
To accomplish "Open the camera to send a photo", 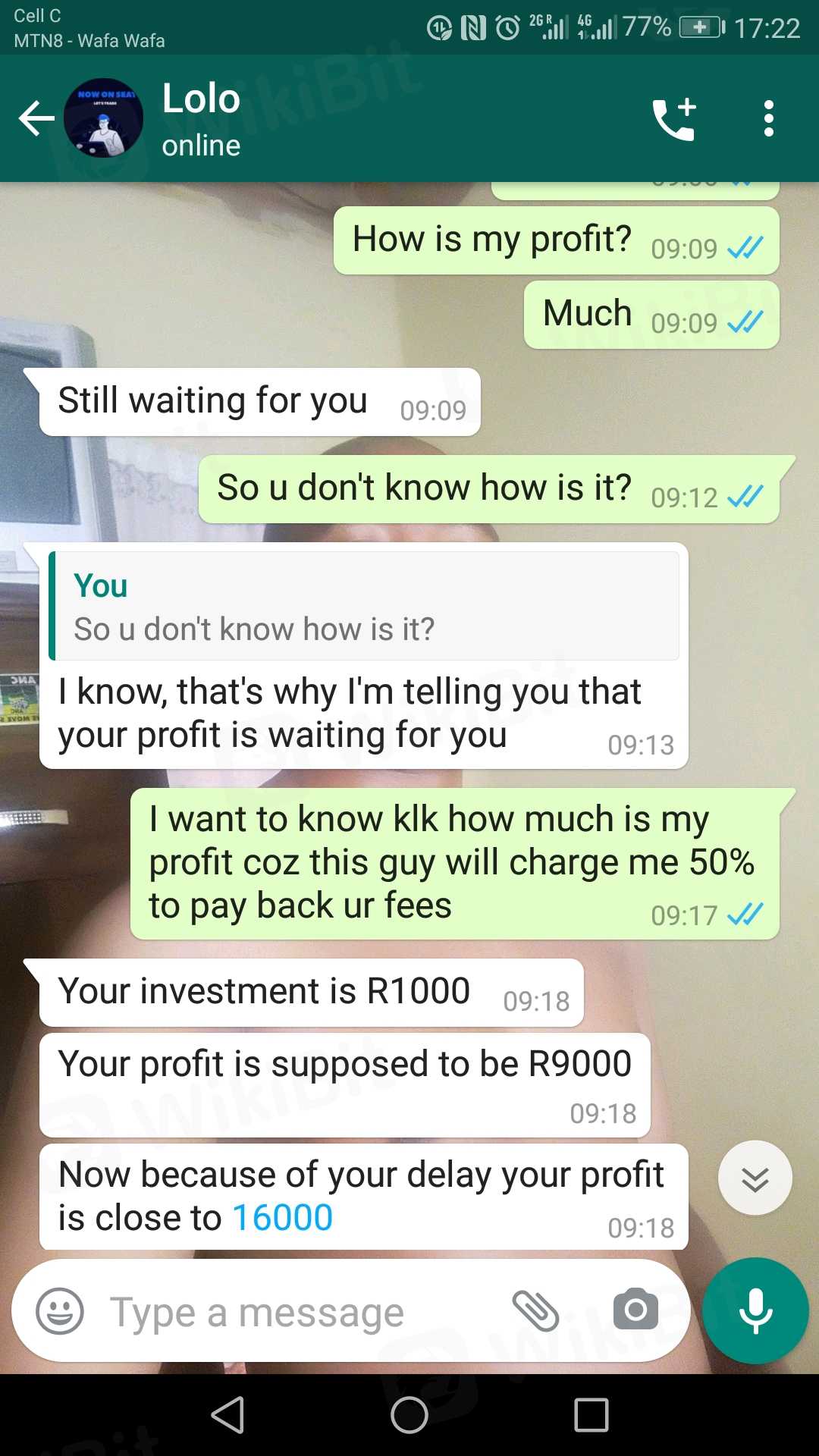I will [635, 1310].
